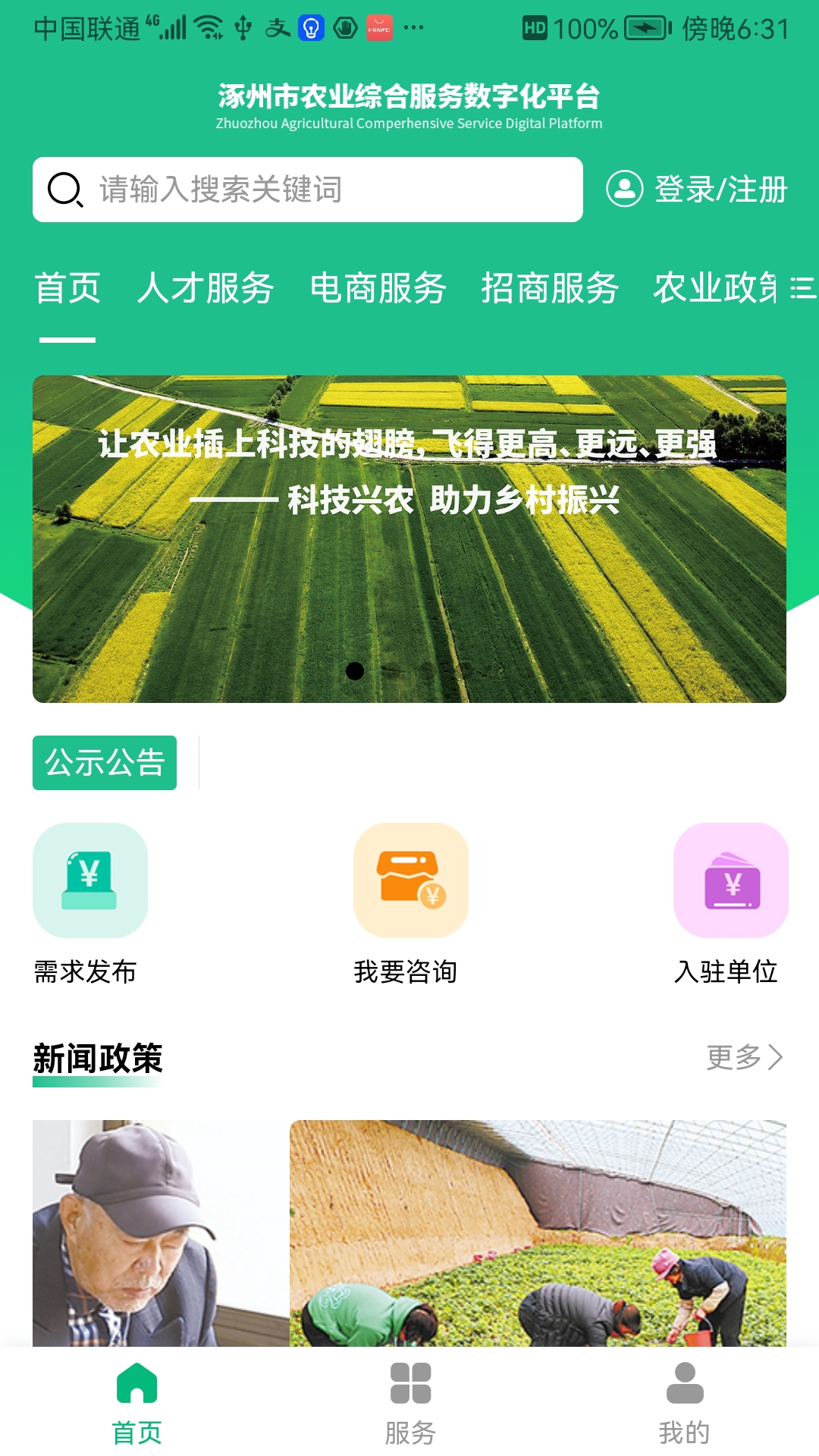The height and width of the screenshot is (1456, 819).
Task: Open the 需求发布 demand publishing icon
Action: click(89, 881)
